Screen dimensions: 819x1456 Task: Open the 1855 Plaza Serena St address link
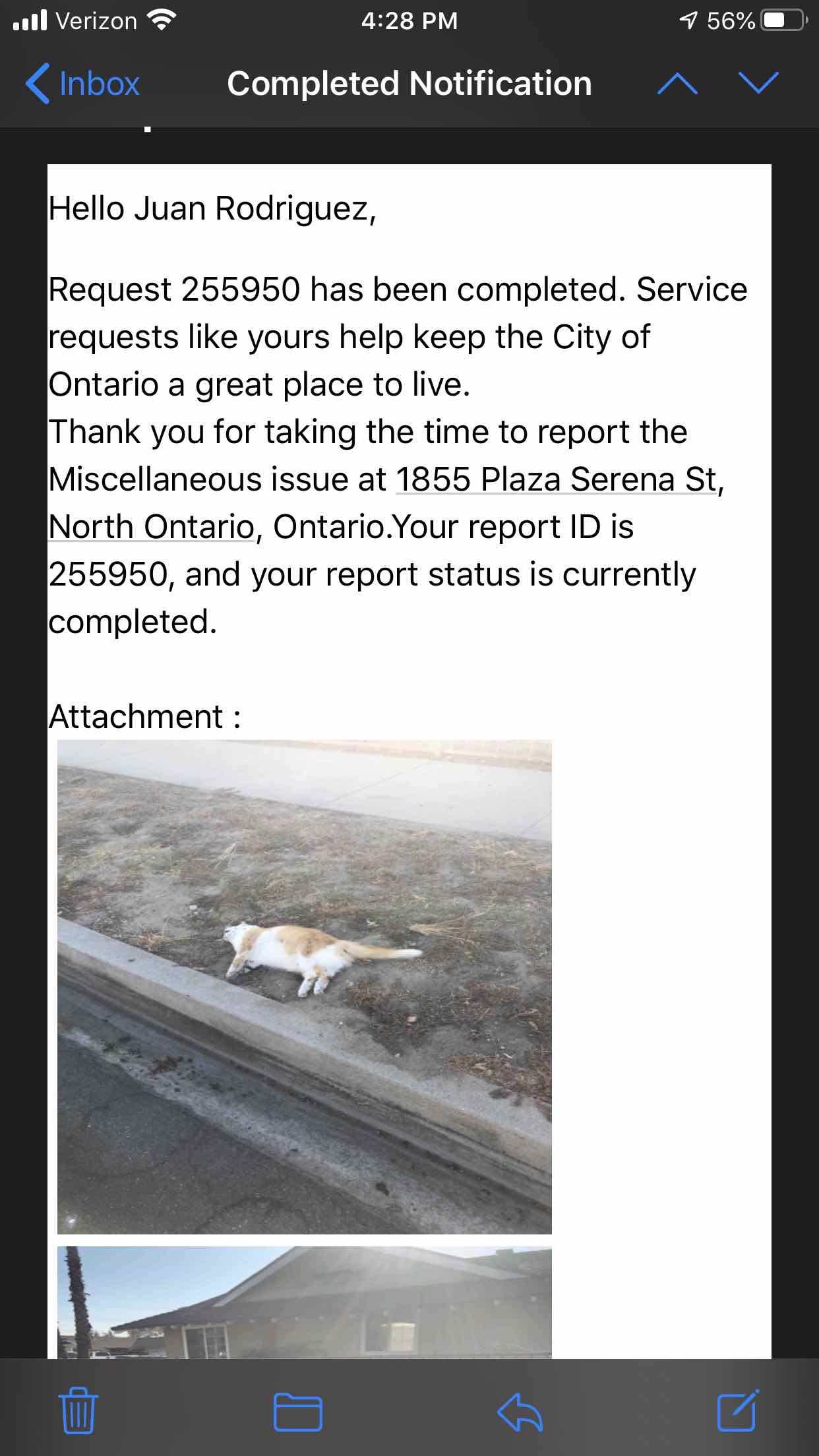(556, 479)
